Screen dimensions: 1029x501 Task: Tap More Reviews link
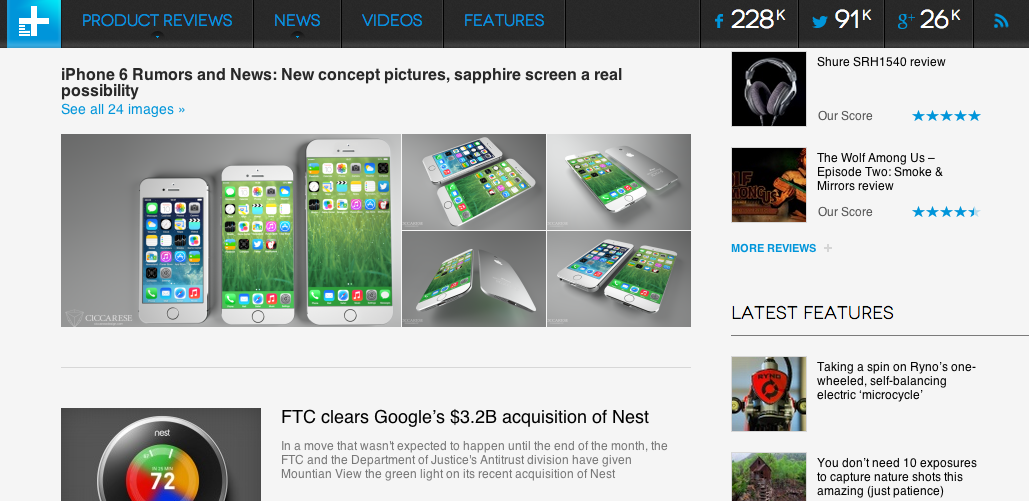click(x=774, y=248)
